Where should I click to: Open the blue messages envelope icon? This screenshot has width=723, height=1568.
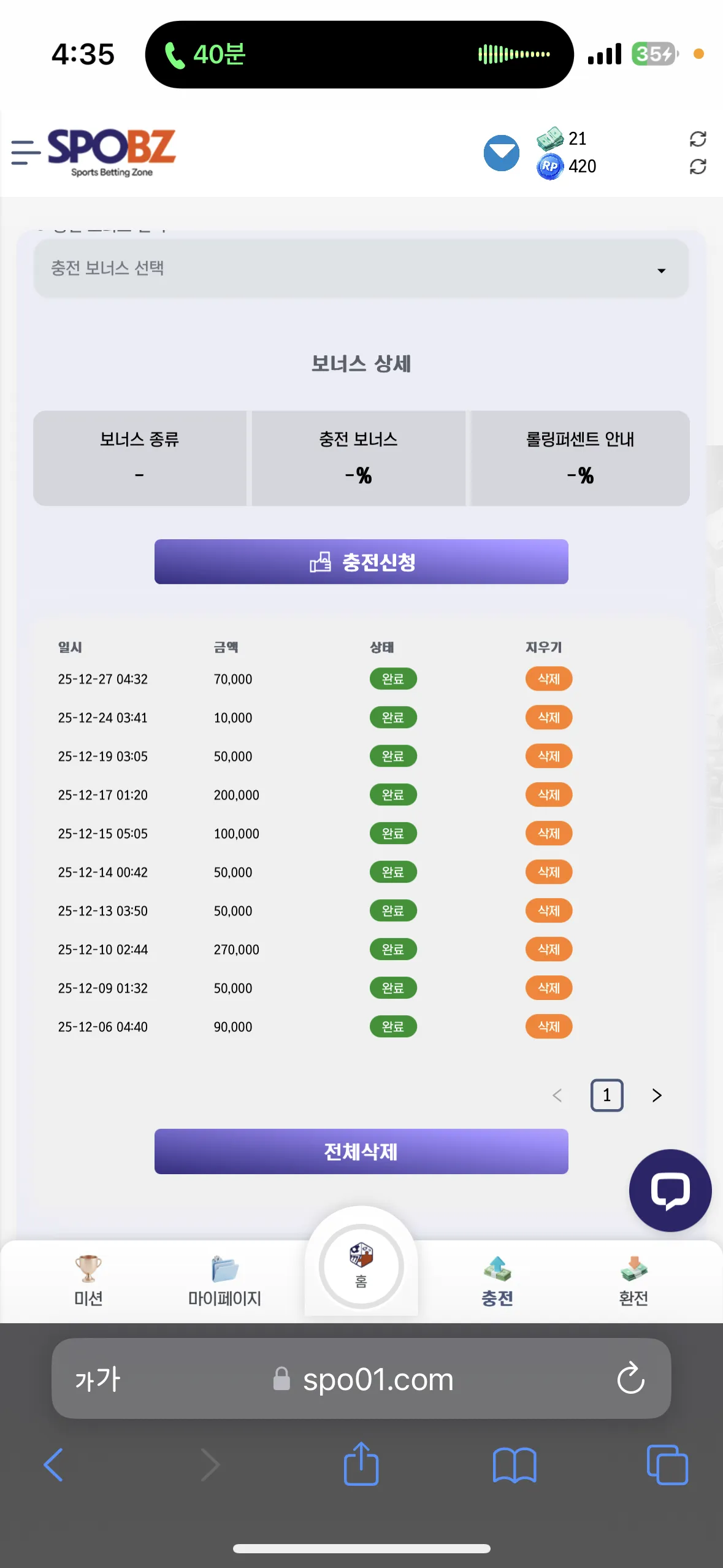(x=501, y=153)
